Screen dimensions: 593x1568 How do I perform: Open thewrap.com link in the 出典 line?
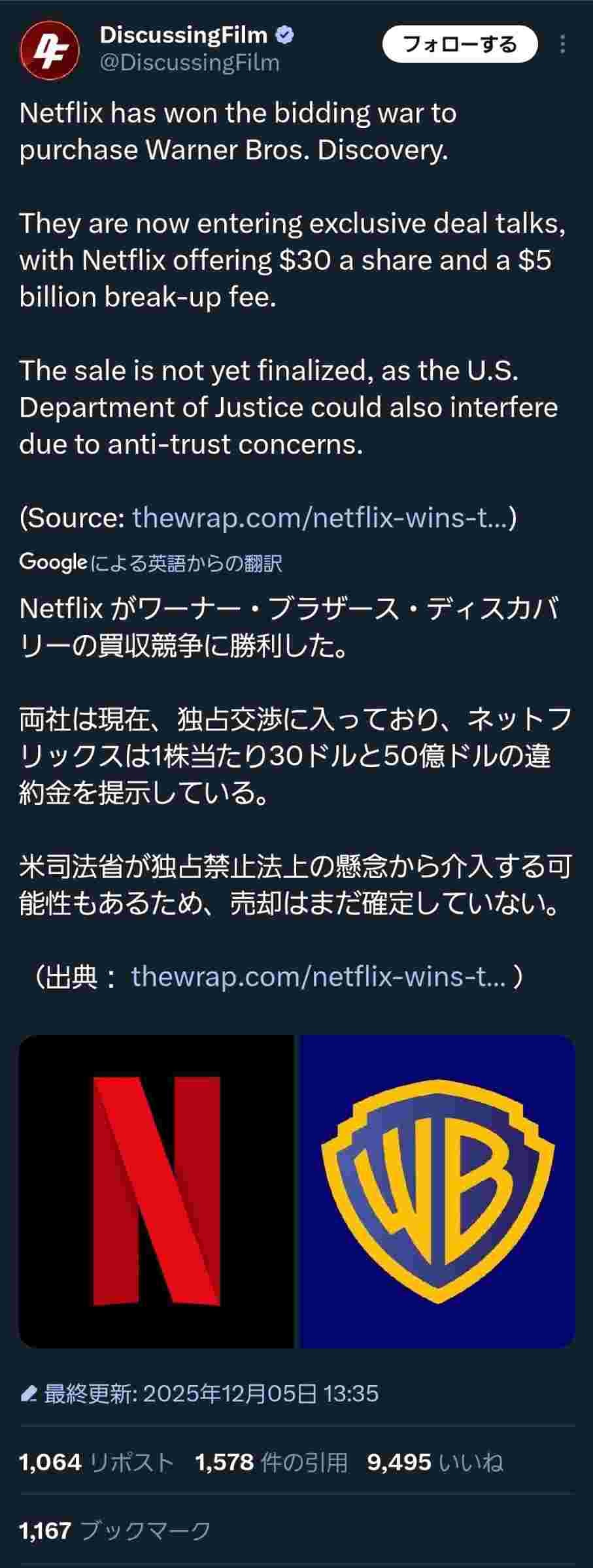318,977
